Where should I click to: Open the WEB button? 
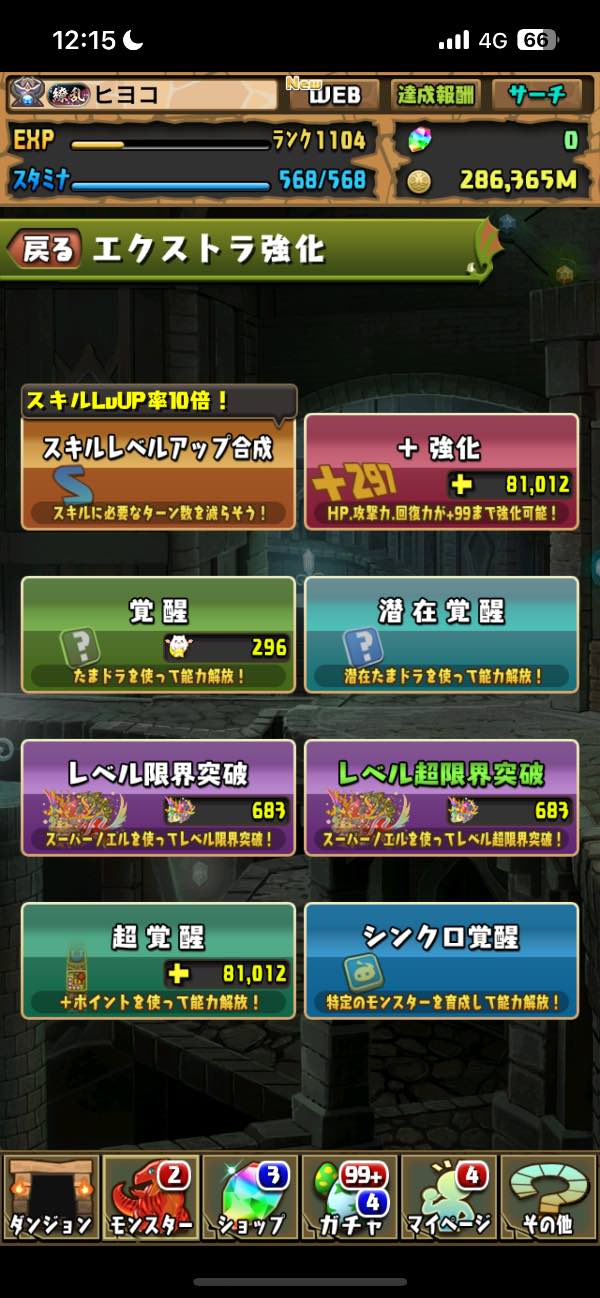click(332, 95)
